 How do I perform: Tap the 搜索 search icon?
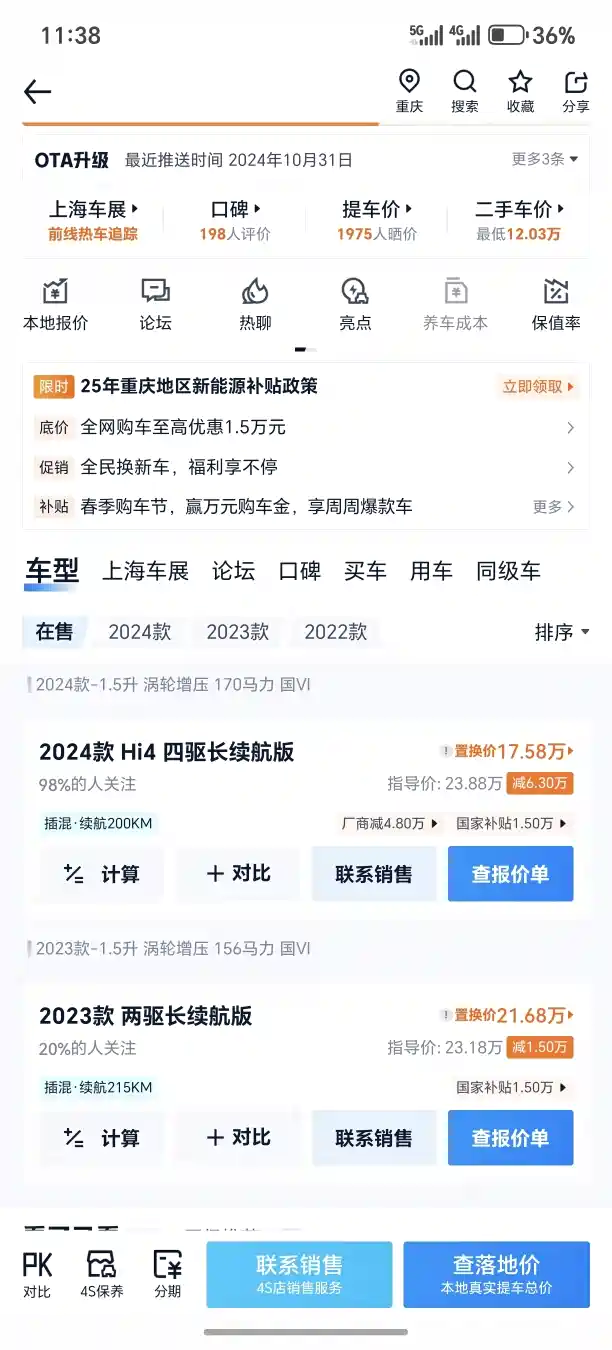[464, 91]
